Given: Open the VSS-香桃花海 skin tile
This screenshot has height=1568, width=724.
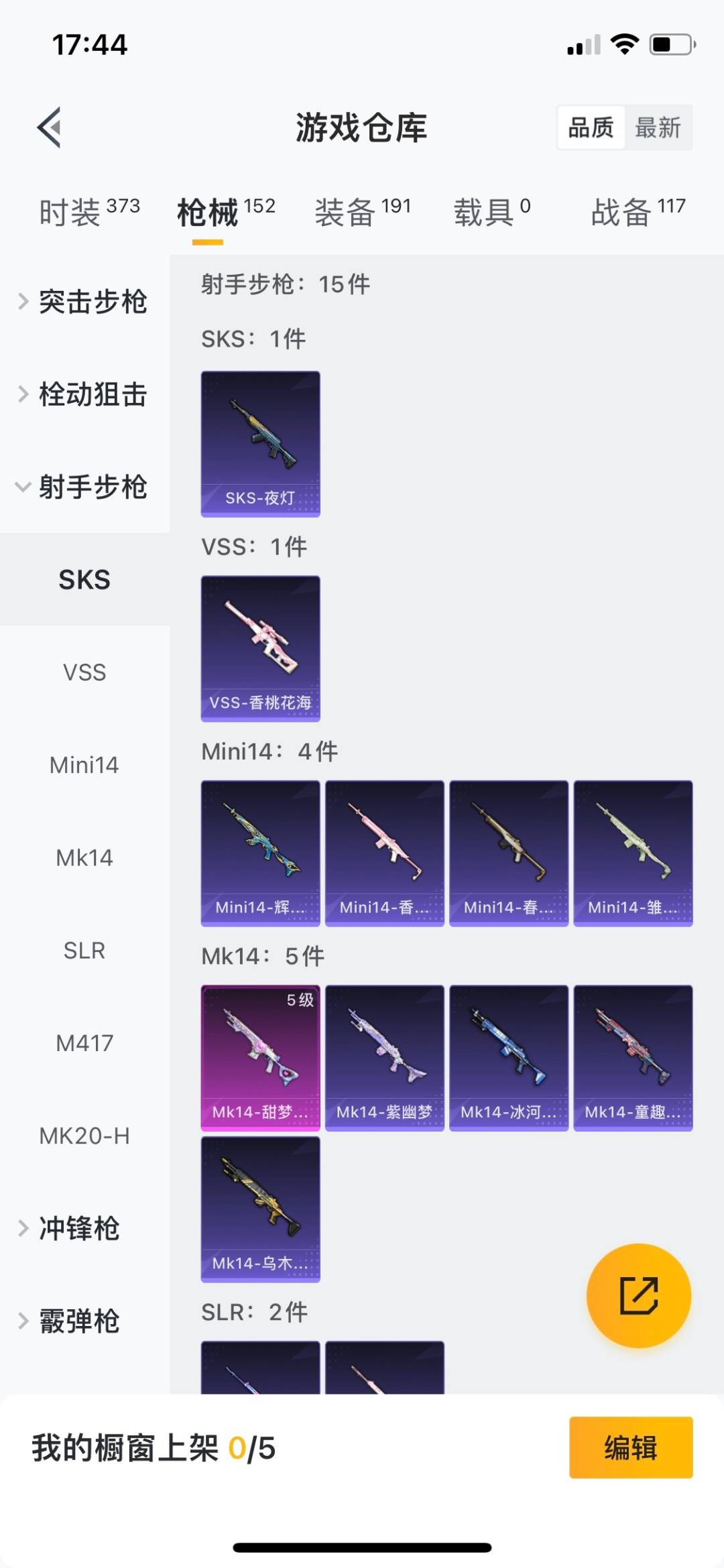Looking at the screenshot, I should coord(260,648).
